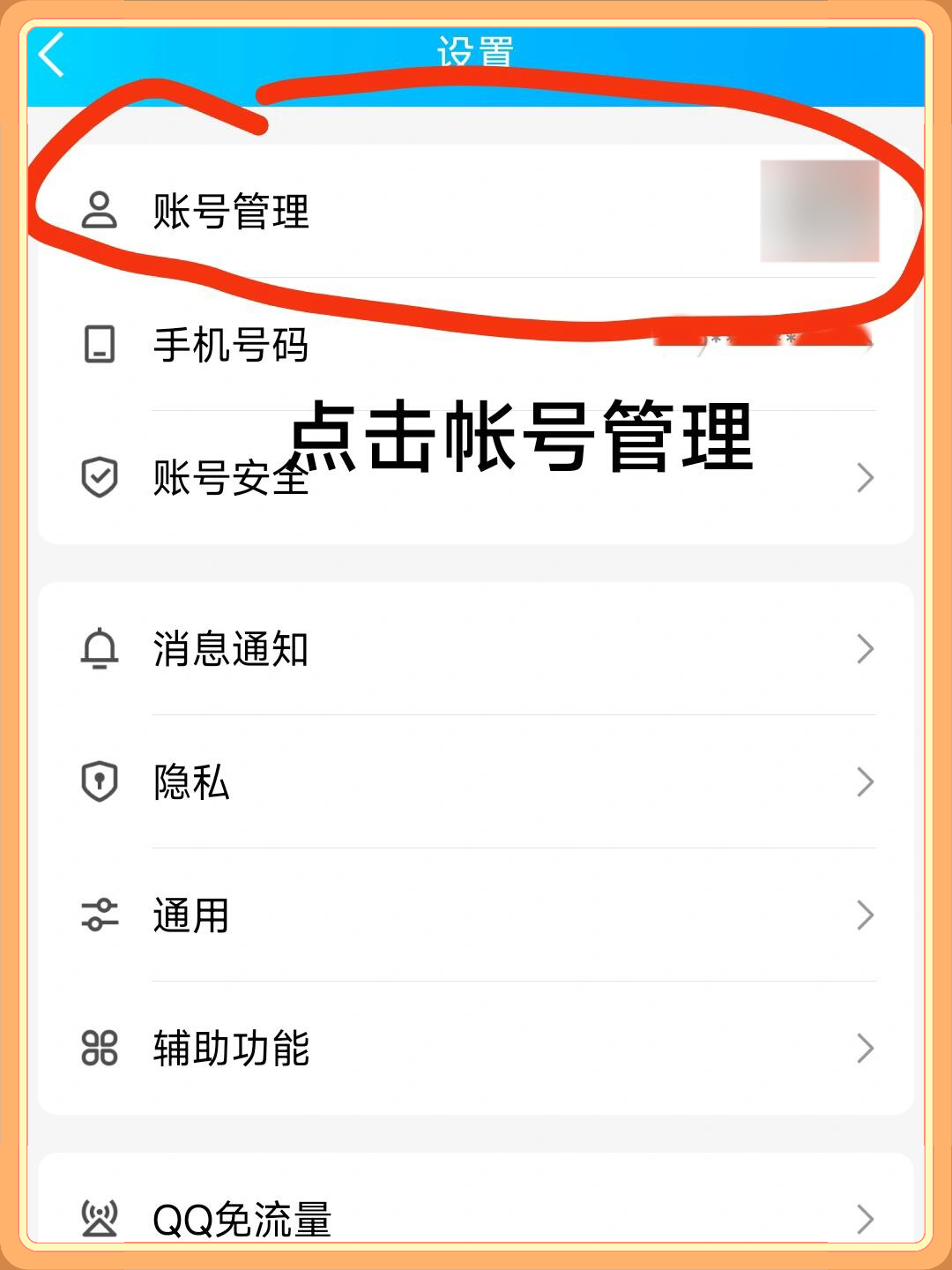Click the person icon beside 账号管理
The width and height of the screenshot is (952, 1270).
[x=100, y=210]
